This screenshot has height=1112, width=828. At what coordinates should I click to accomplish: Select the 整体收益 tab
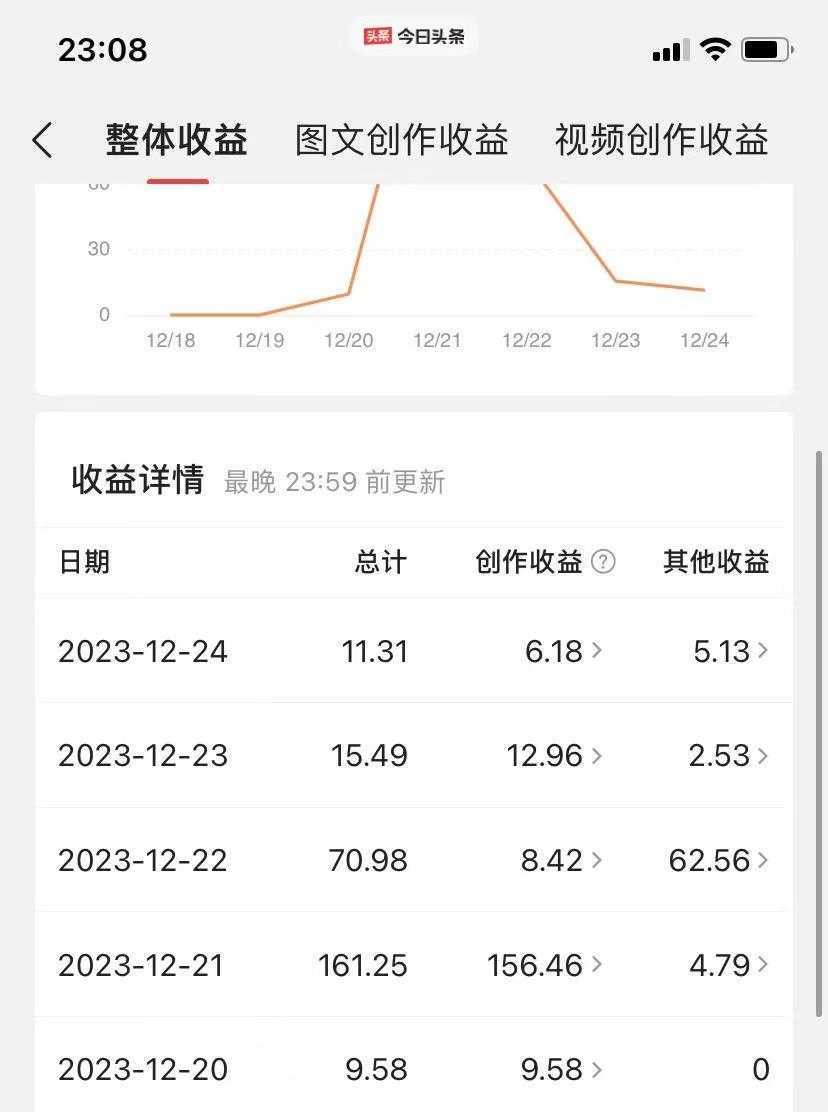pyautogui.click(x=177, y=141)
